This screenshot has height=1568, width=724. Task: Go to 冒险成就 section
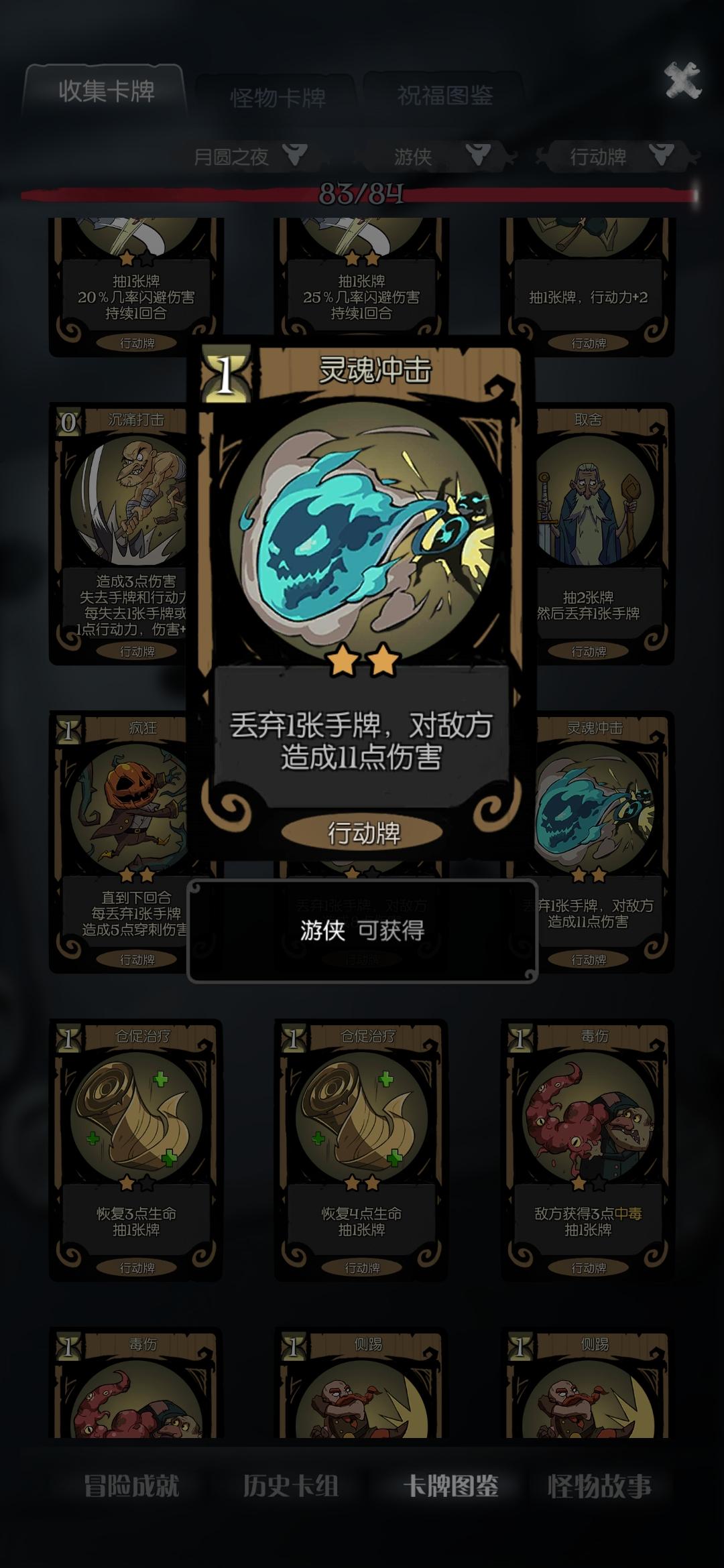(131, 1486)
